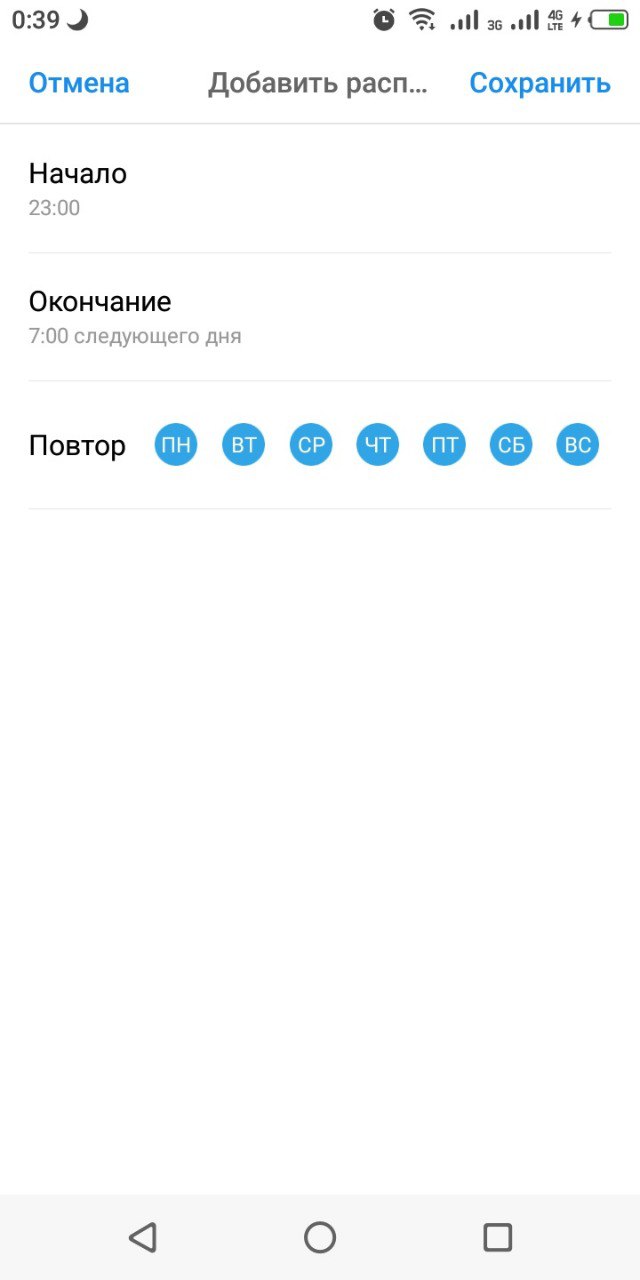
Task: Toggle the ПН day chip
Action: coord(176,445)
